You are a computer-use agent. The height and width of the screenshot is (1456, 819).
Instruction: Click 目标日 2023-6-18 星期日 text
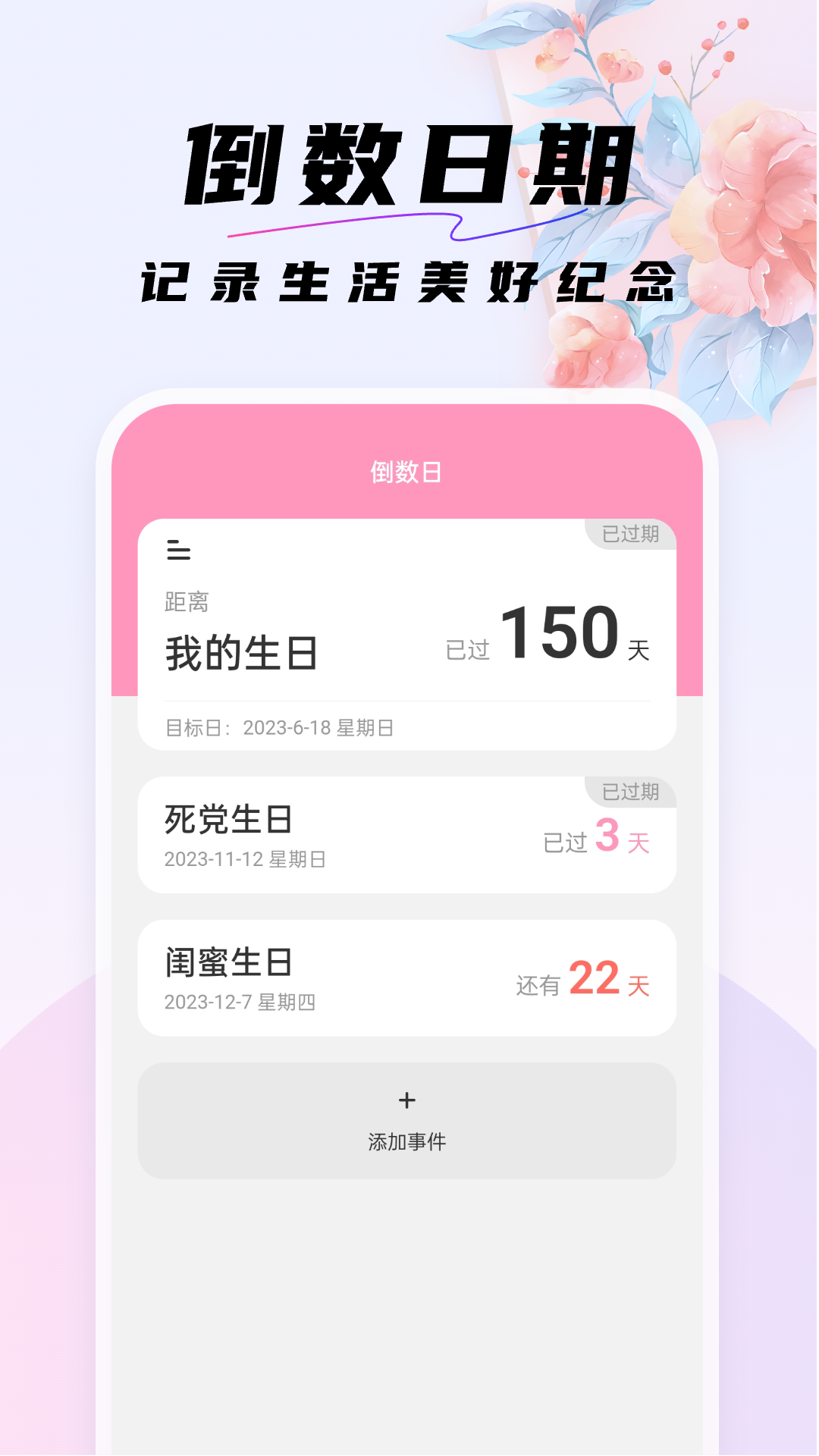(281, 726)
